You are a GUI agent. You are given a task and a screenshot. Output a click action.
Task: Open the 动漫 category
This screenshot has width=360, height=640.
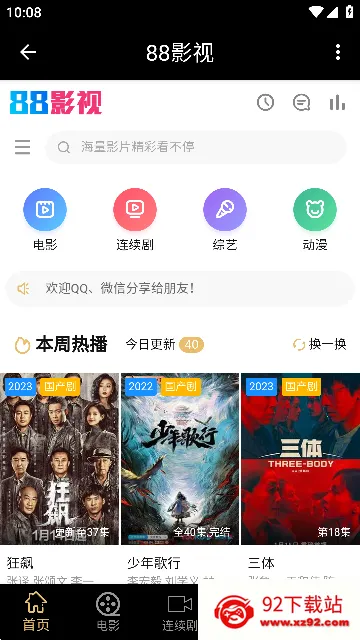tap(315, 220)
